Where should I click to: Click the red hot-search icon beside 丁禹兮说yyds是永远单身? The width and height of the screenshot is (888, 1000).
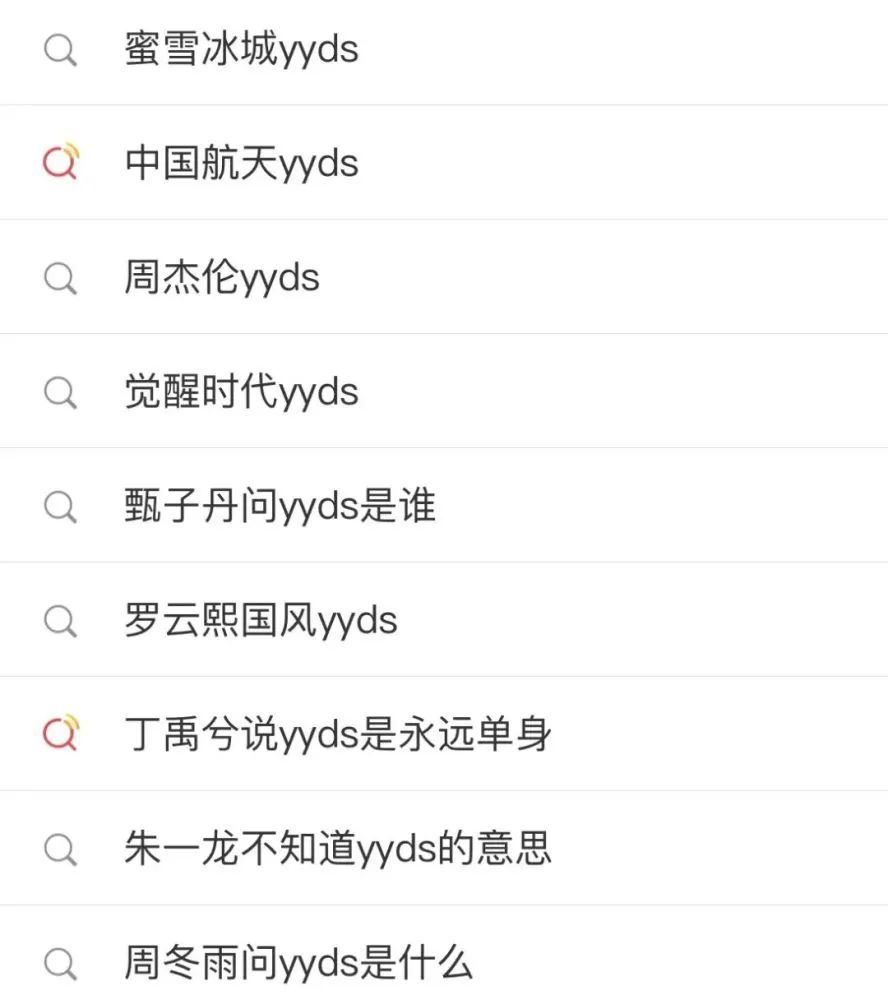coord(60,733)
